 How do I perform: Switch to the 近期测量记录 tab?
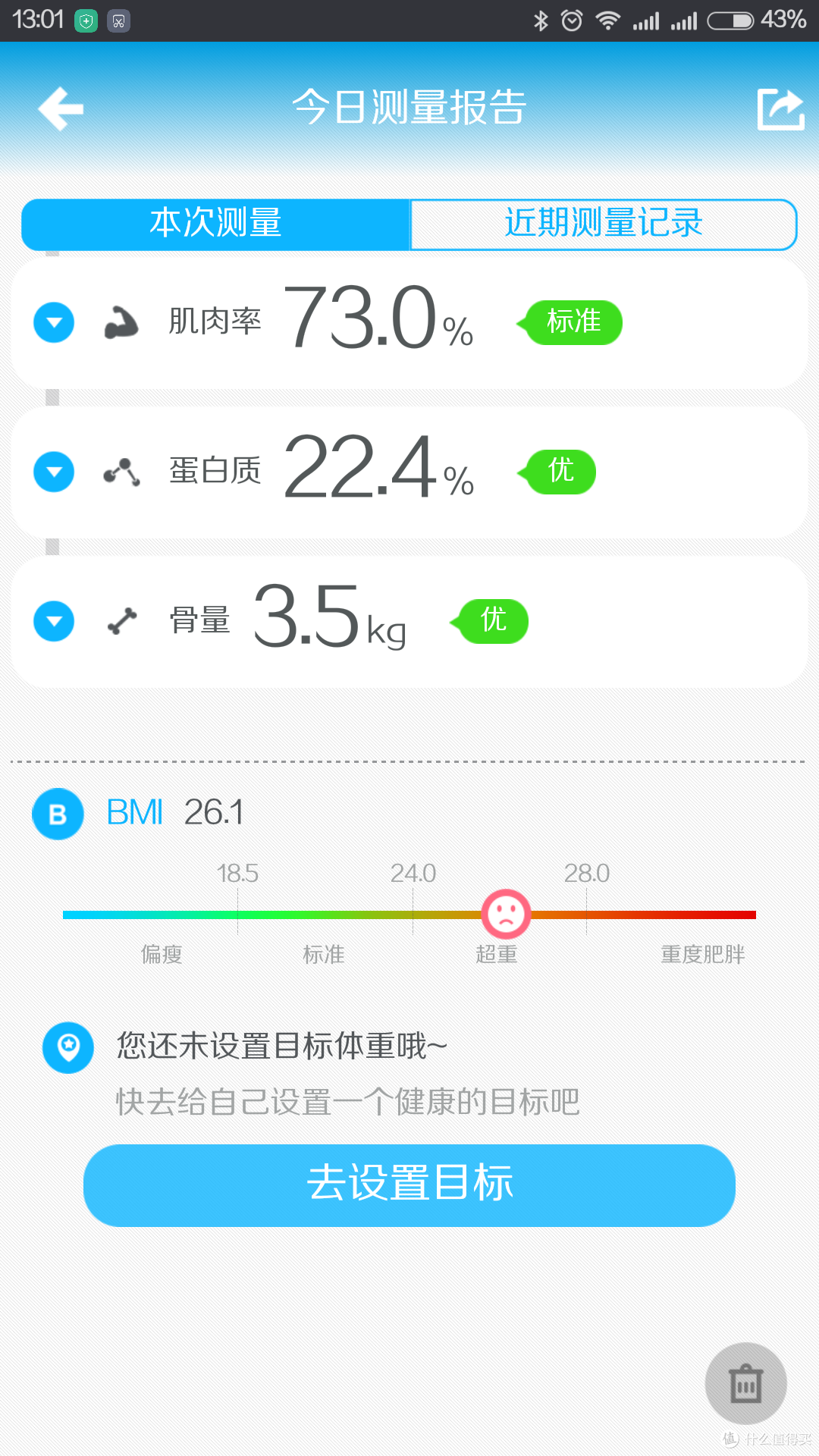point(604,224)
